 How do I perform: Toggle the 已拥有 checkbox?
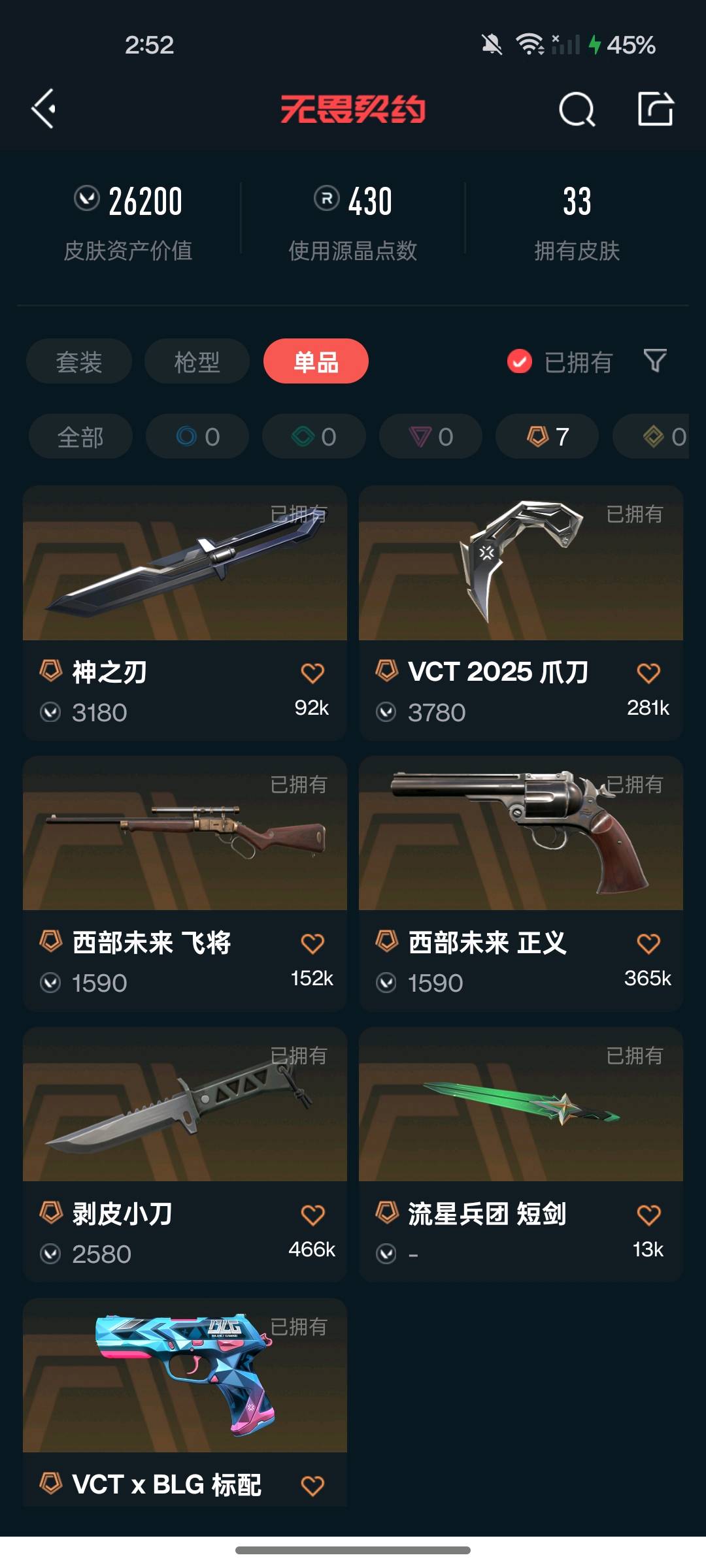tap(520, 361)
